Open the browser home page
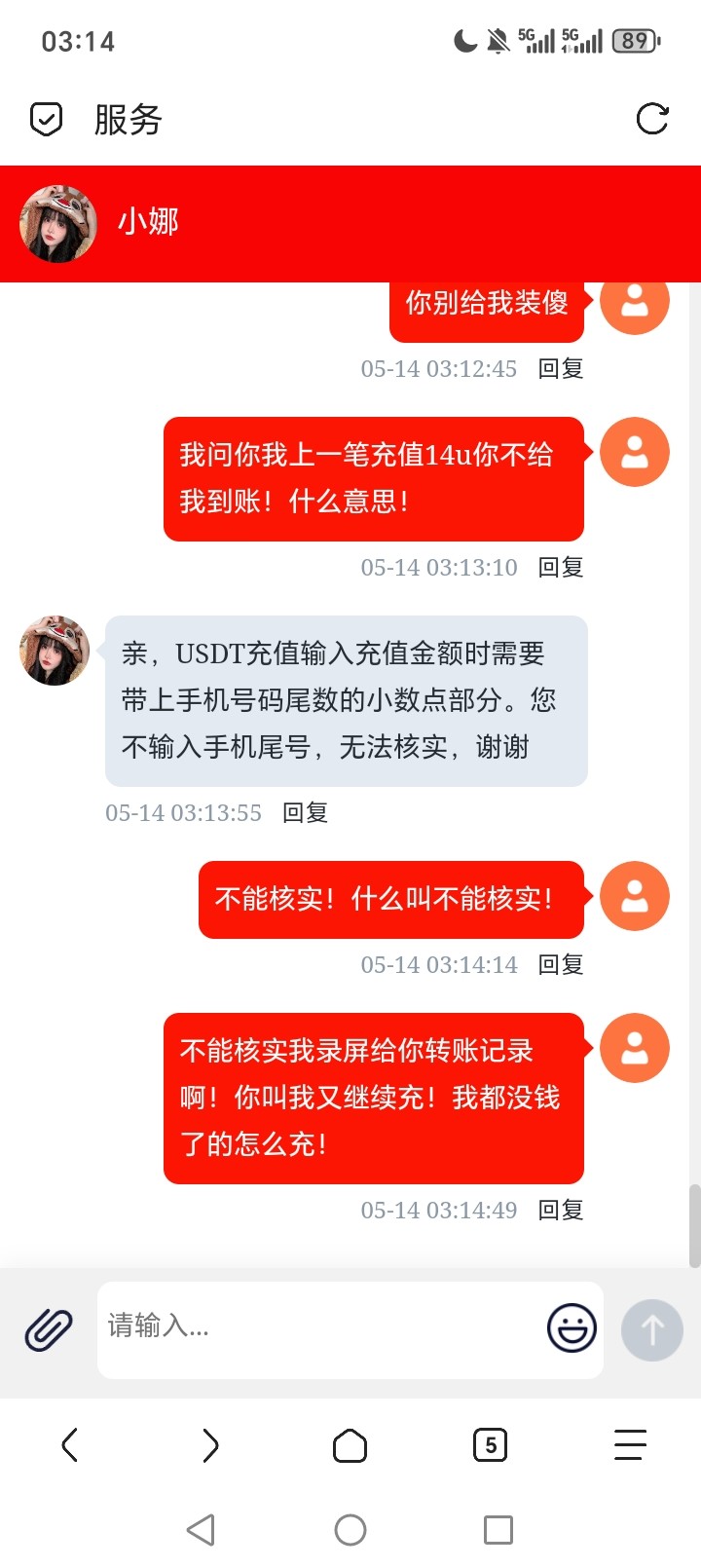 350,1445
